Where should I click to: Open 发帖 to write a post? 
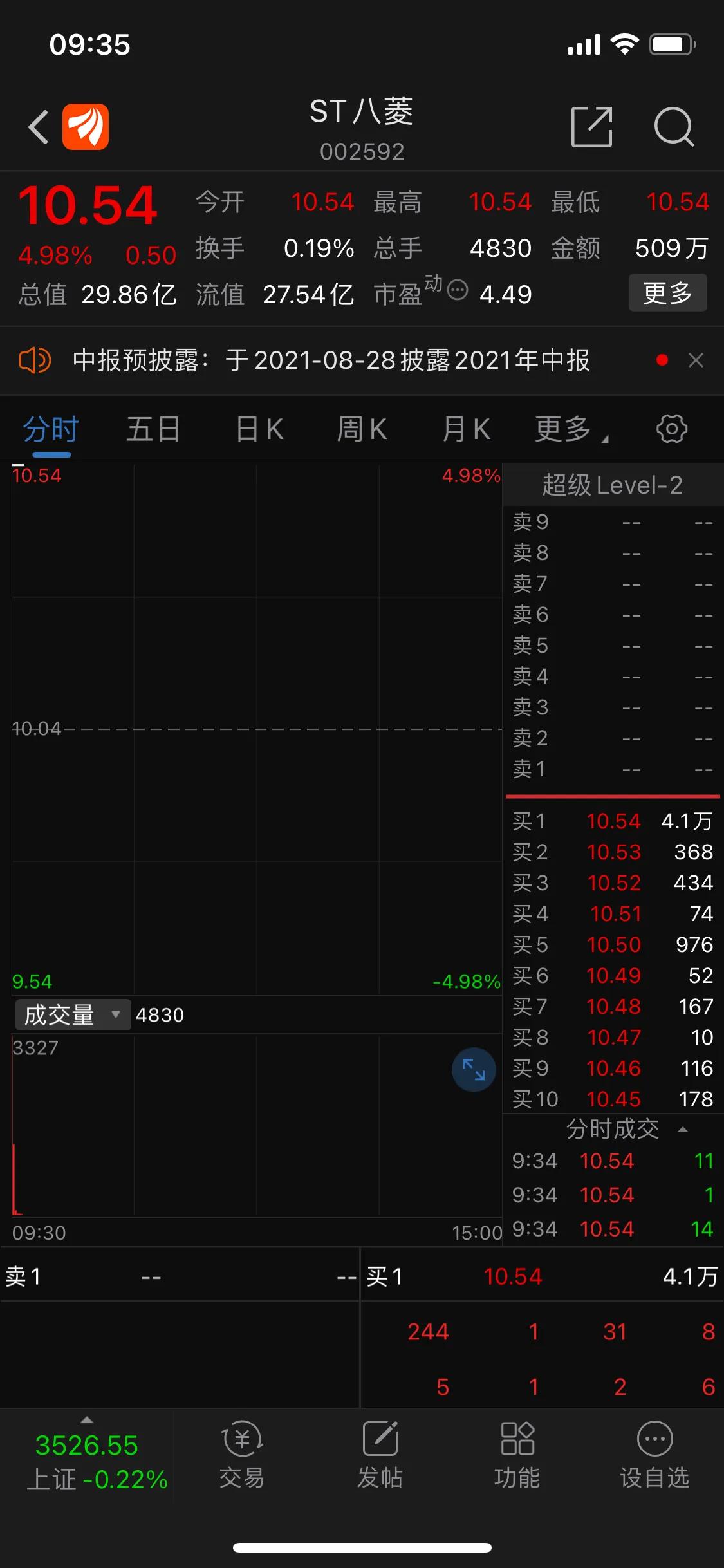tap(380, 1455)
